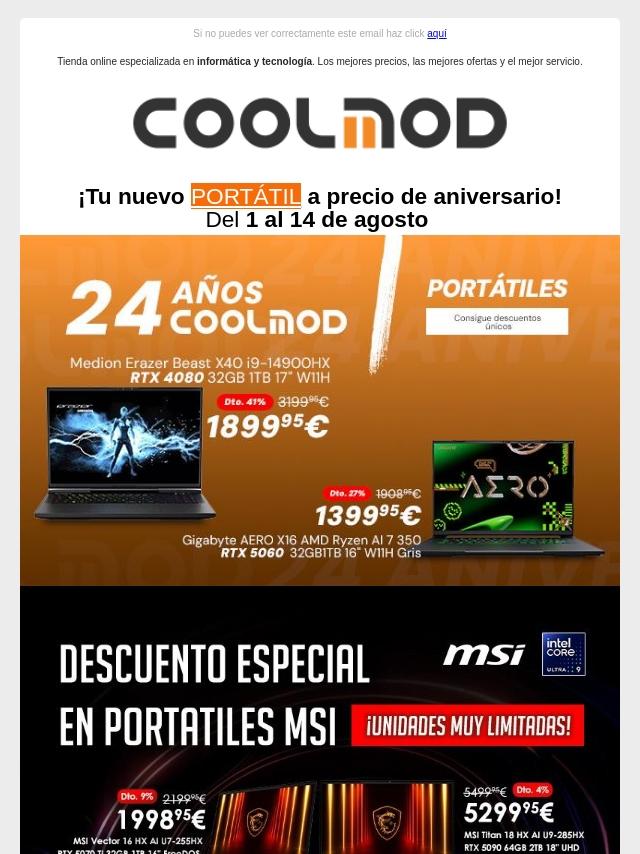Open the 24 años Coolmod portátiles banner

[320, 410]
